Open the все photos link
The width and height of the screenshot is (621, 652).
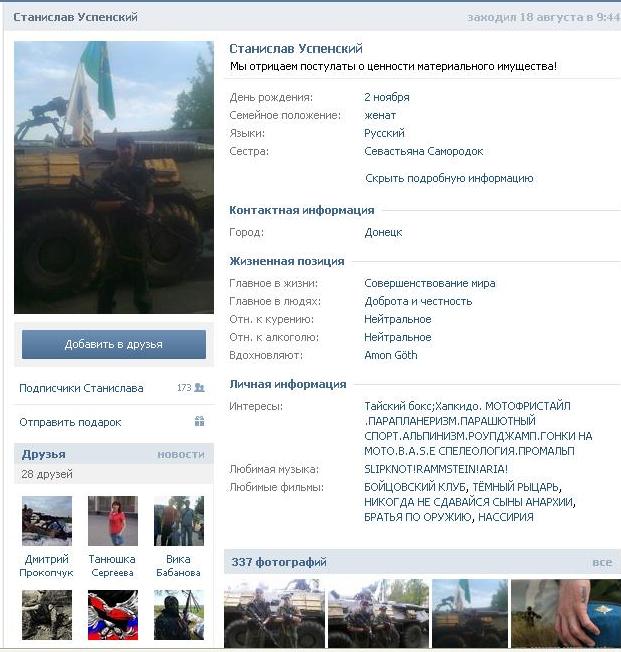pyautogui.click(x=601, y=562)
